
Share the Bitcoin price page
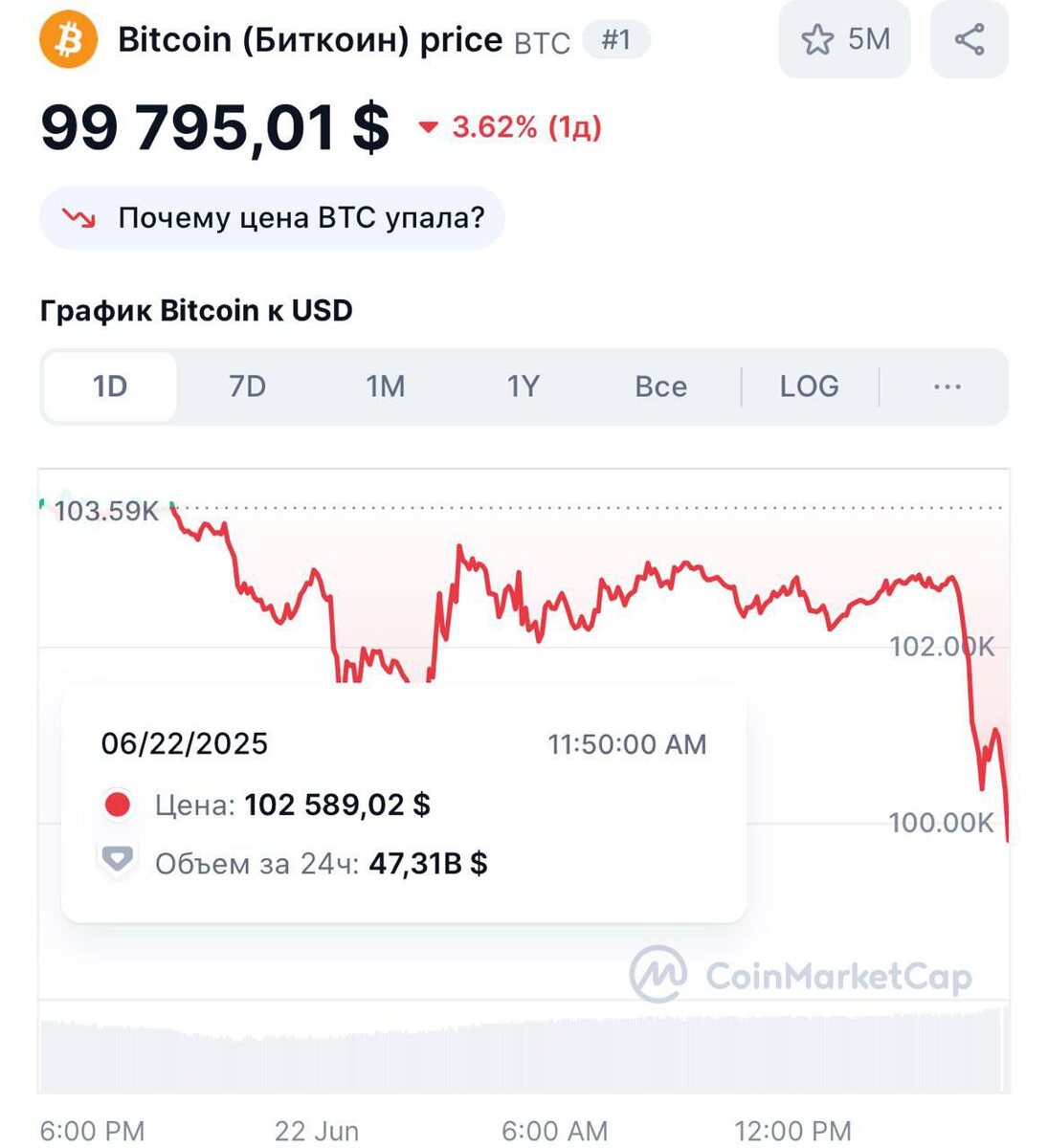[969, 39]
